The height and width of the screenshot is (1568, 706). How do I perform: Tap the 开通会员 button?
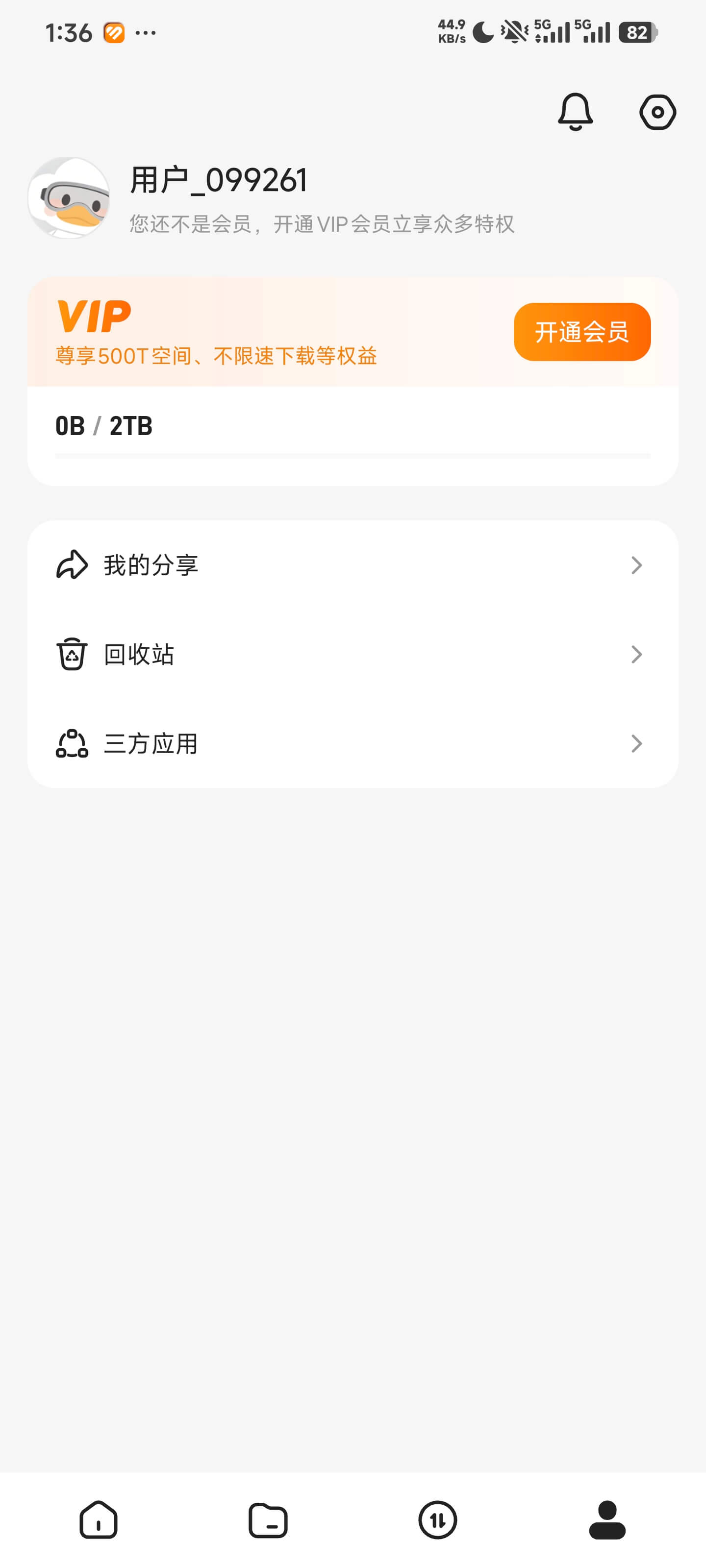(x=582, y=332)
